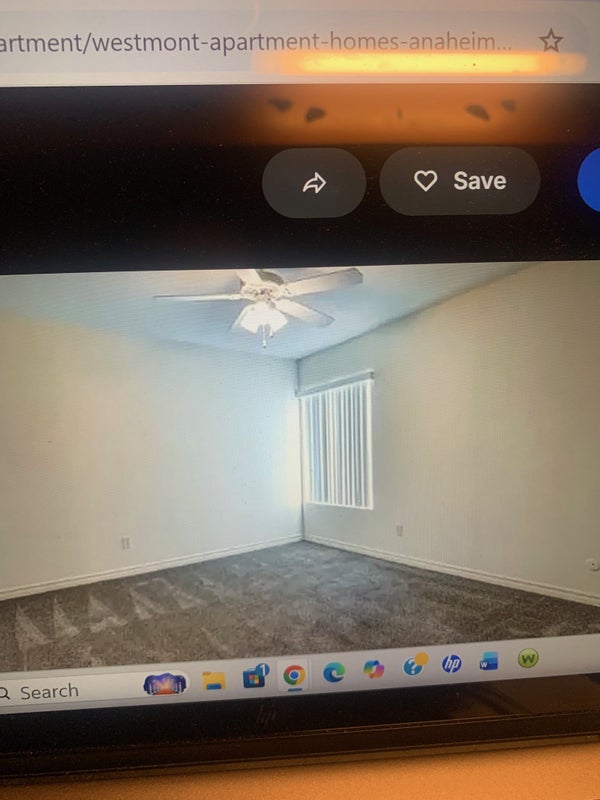Viewport: 600px width, 800px height.
Task: Open Microsoft Word from the taskbar
Action: click(x=489, y=662)
